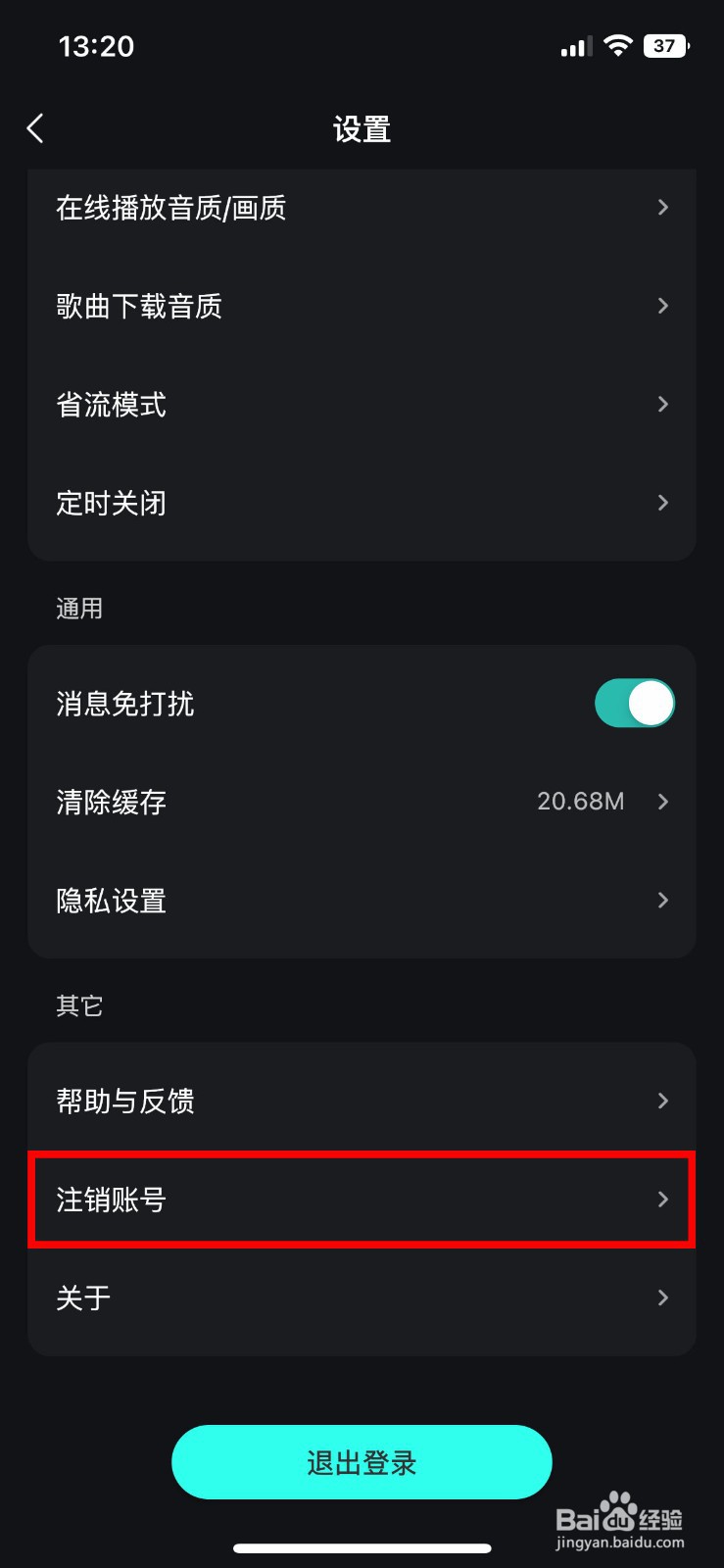Viewport: 724px width, 1568px height.
Task: Open 定时关闭 timer settings
Action: click(x=361, y=504)
